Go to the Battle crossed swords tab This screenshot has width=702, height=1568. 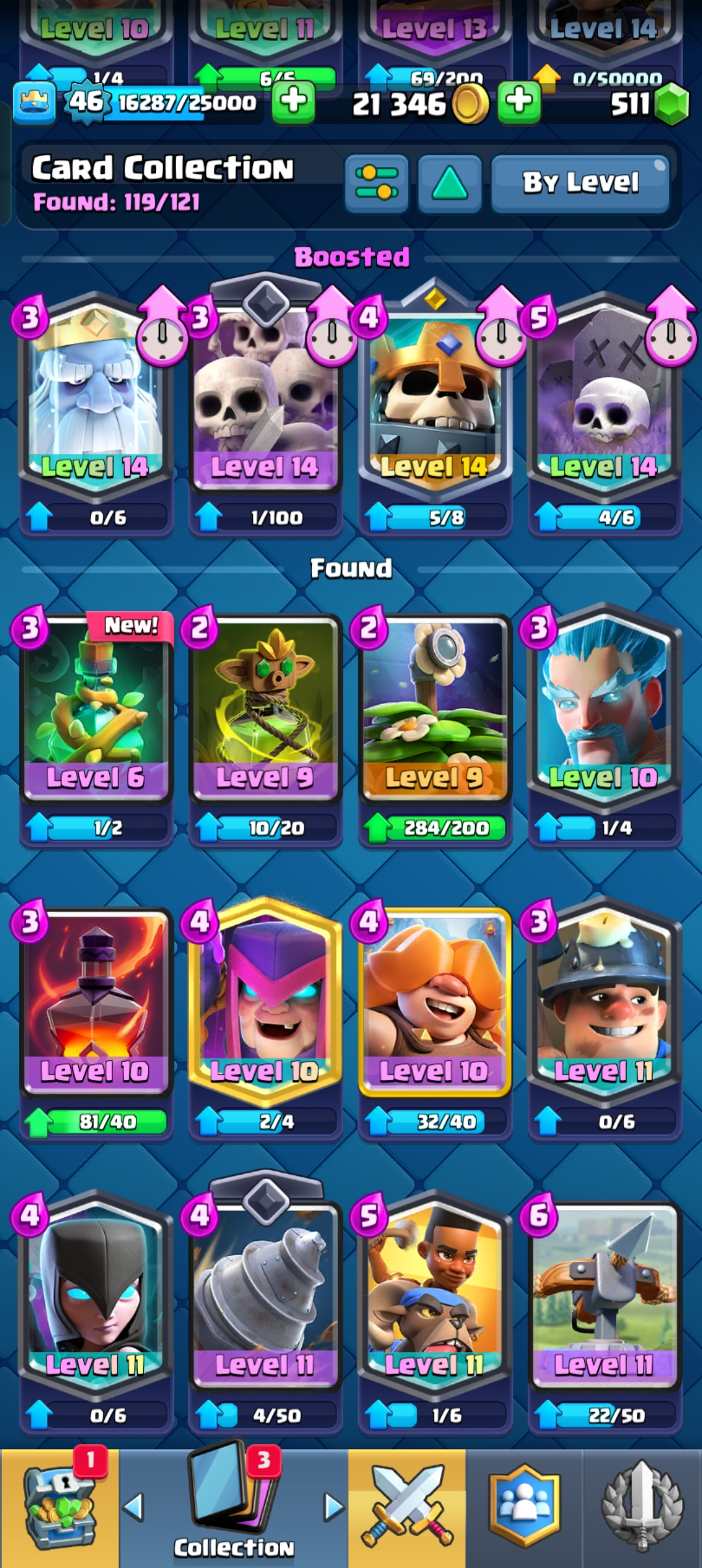pyautogui.click(x=407, y=1508)
